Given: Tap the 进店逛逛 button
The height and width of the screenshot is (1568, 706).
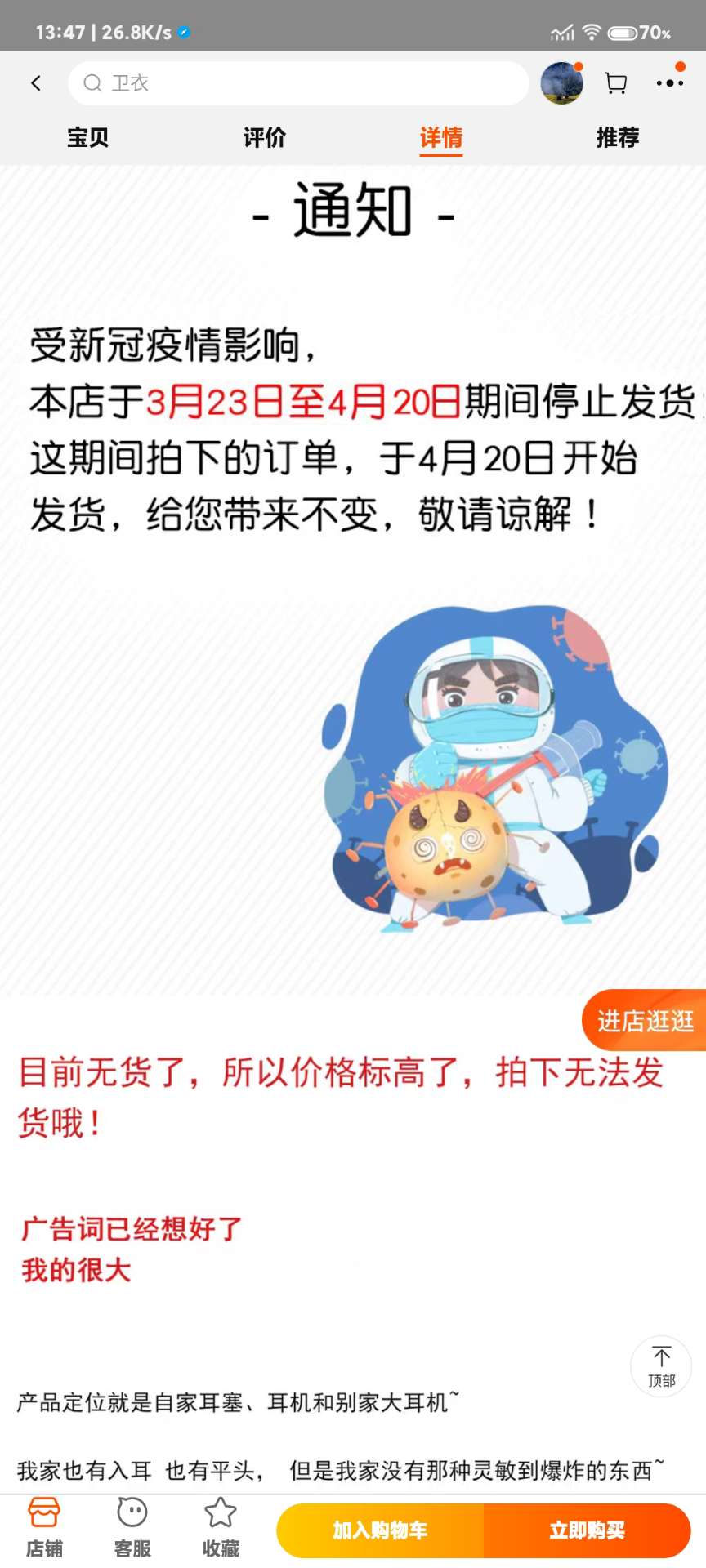Looking at the screenshot, I should (x=645, y=1021).
